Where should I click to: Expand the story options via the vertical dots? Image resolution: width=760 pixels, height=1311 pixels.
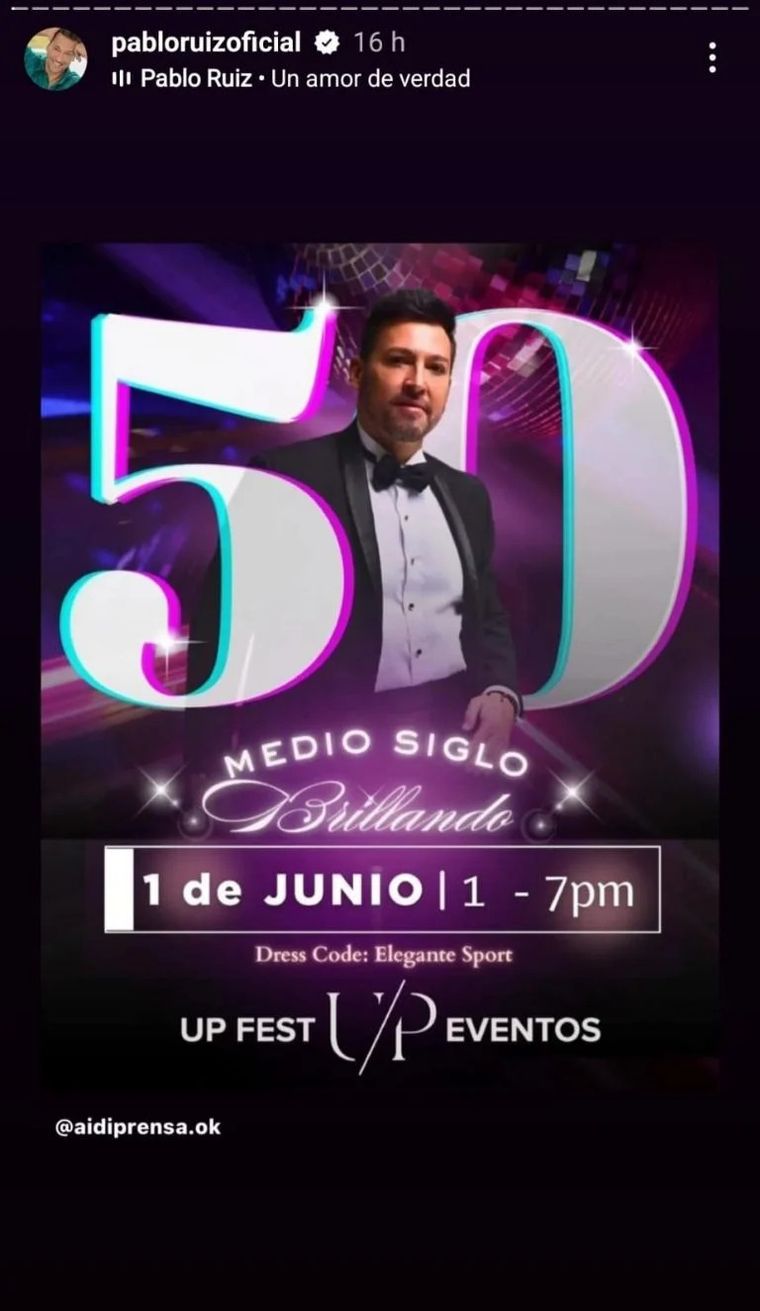[x=712, y=55]
